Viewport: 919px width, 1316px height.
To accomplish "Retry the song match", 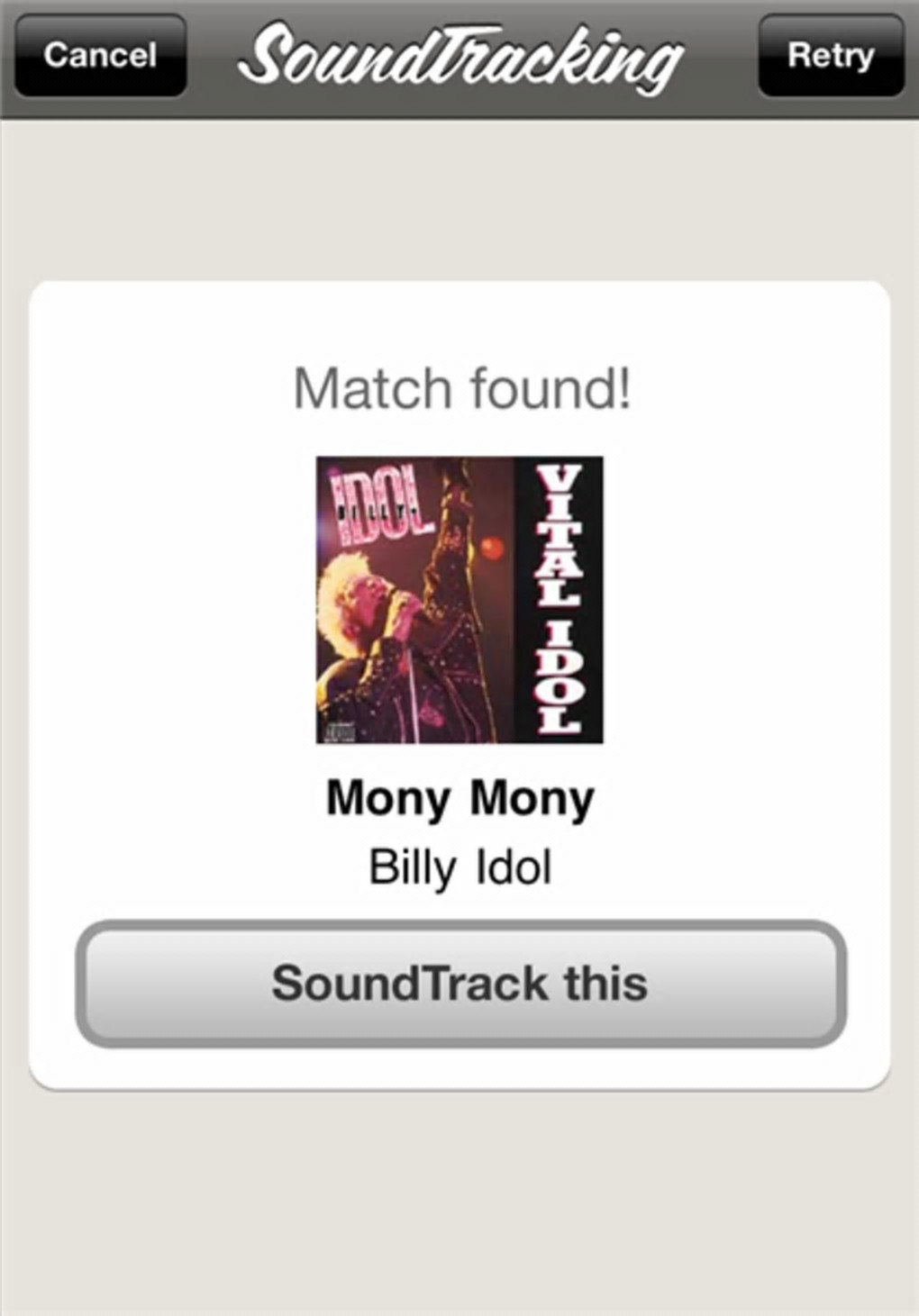I will coord(830,56).
